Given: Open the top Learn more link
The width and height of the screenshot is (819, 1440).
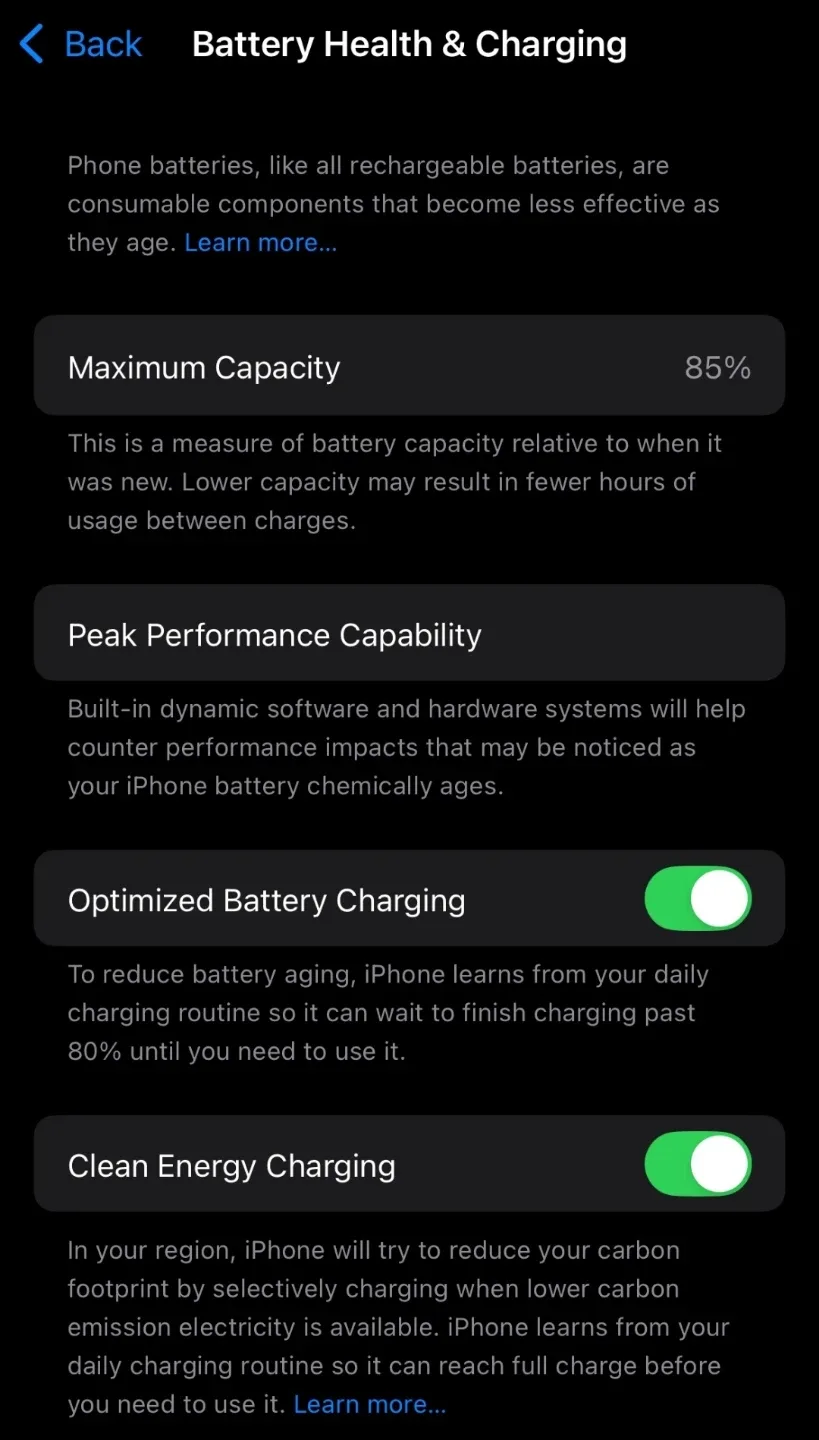Looking at the screenshot, I should (260, 242).
